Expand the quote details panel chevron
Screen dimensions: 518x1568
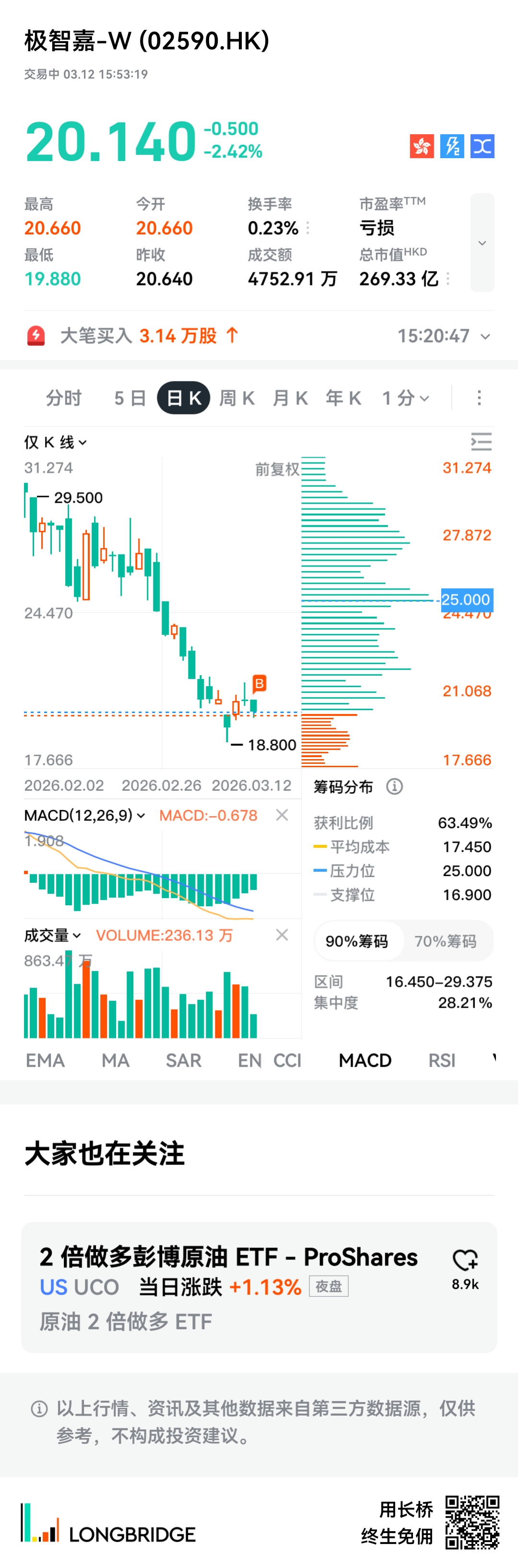click(x=482, y=243)
